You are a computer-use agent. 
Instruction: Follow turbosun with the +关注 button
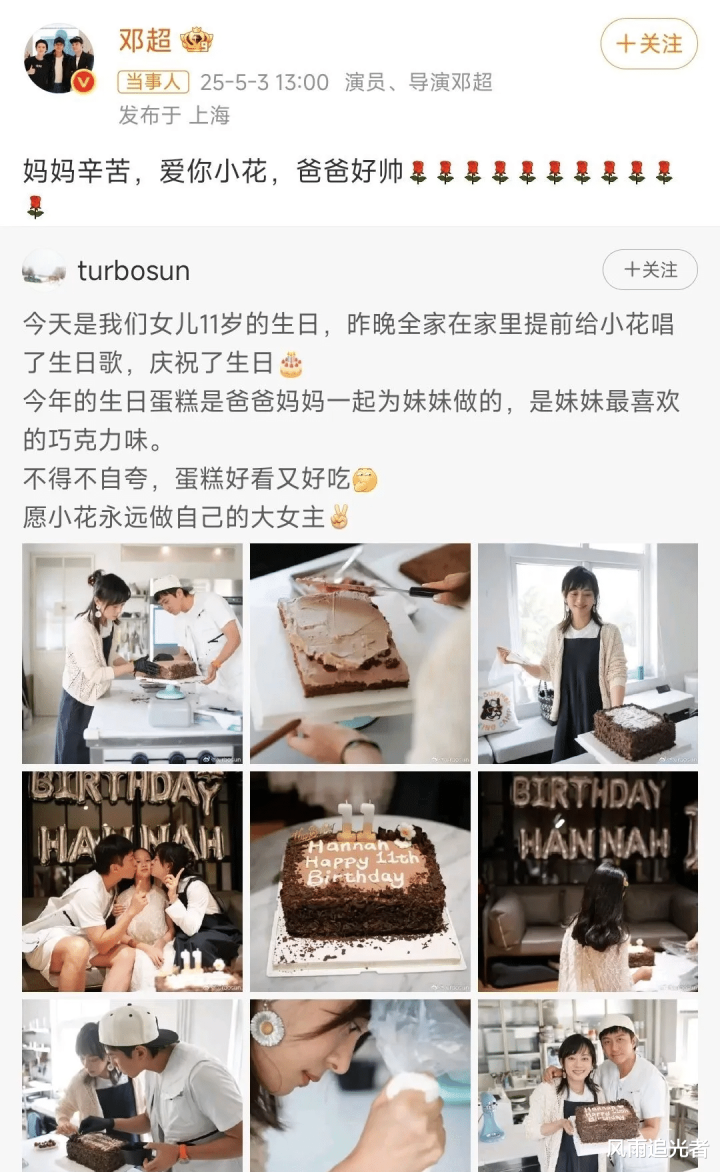[650, 270]
